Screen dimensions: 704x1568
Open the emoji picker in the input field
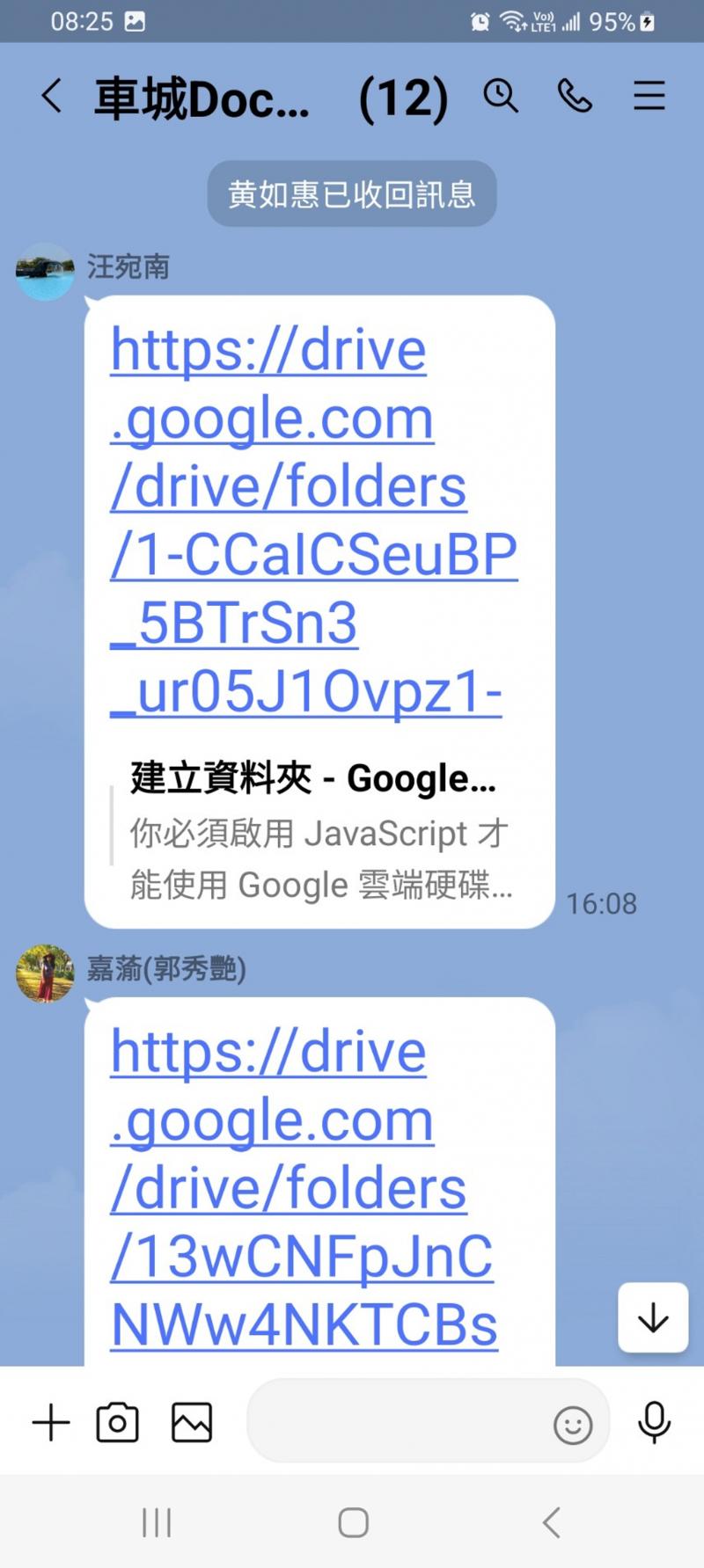pos(573,1425)
